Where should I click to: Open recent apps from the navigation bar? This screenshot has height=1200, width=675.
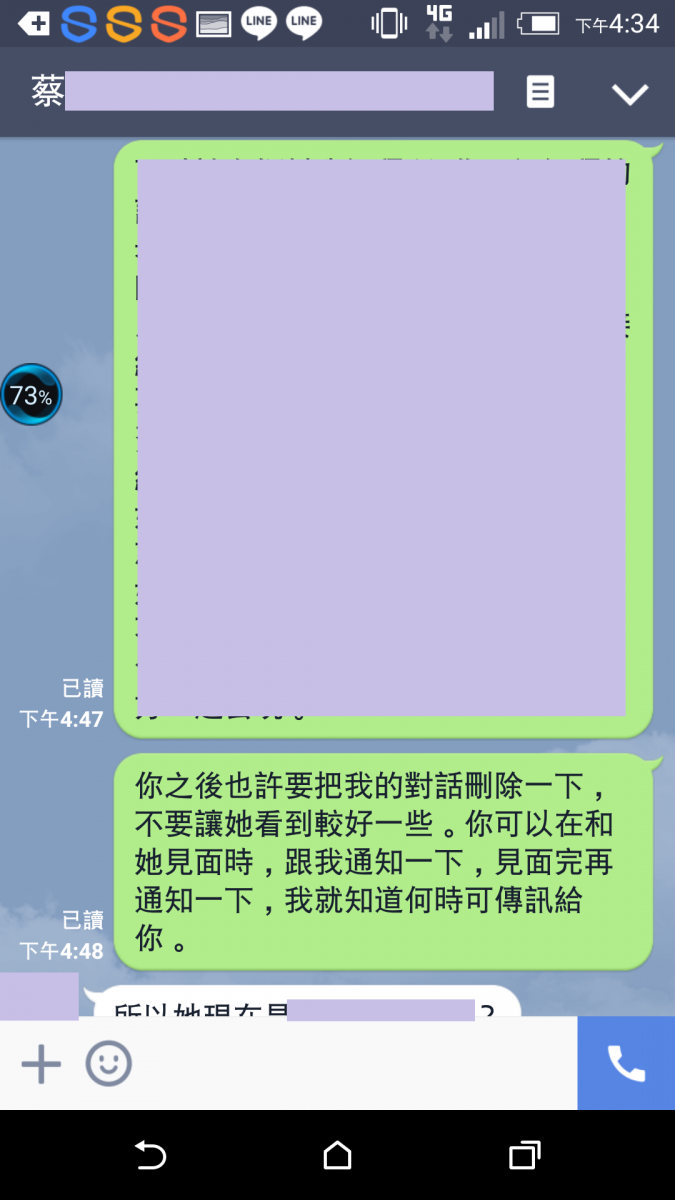(x=524, y=1156)
